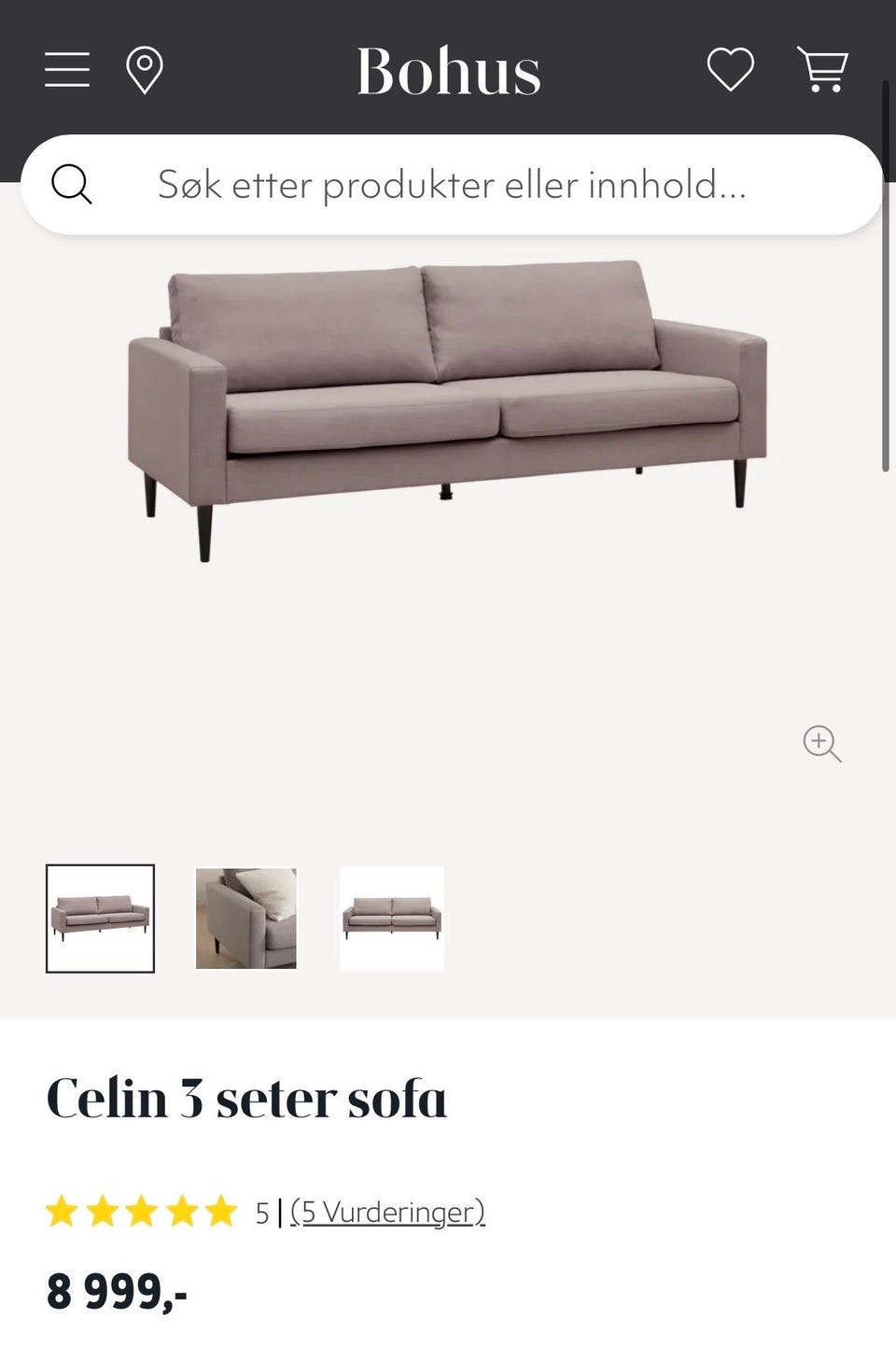Click the Bohus logo
Image resolution: width=896 pixels, height=1361 pixels.
coord(447,72)
